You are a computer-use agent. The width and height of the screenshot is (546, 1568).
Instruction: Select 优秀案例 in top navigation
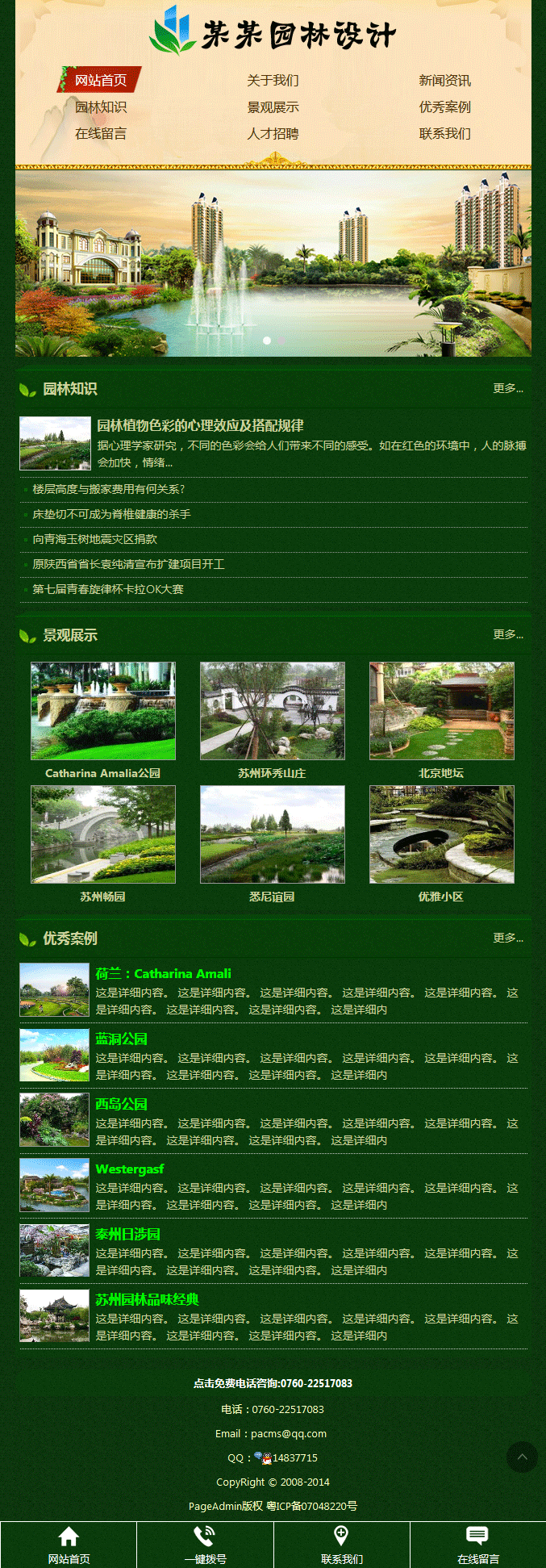(x=444, y=107)
